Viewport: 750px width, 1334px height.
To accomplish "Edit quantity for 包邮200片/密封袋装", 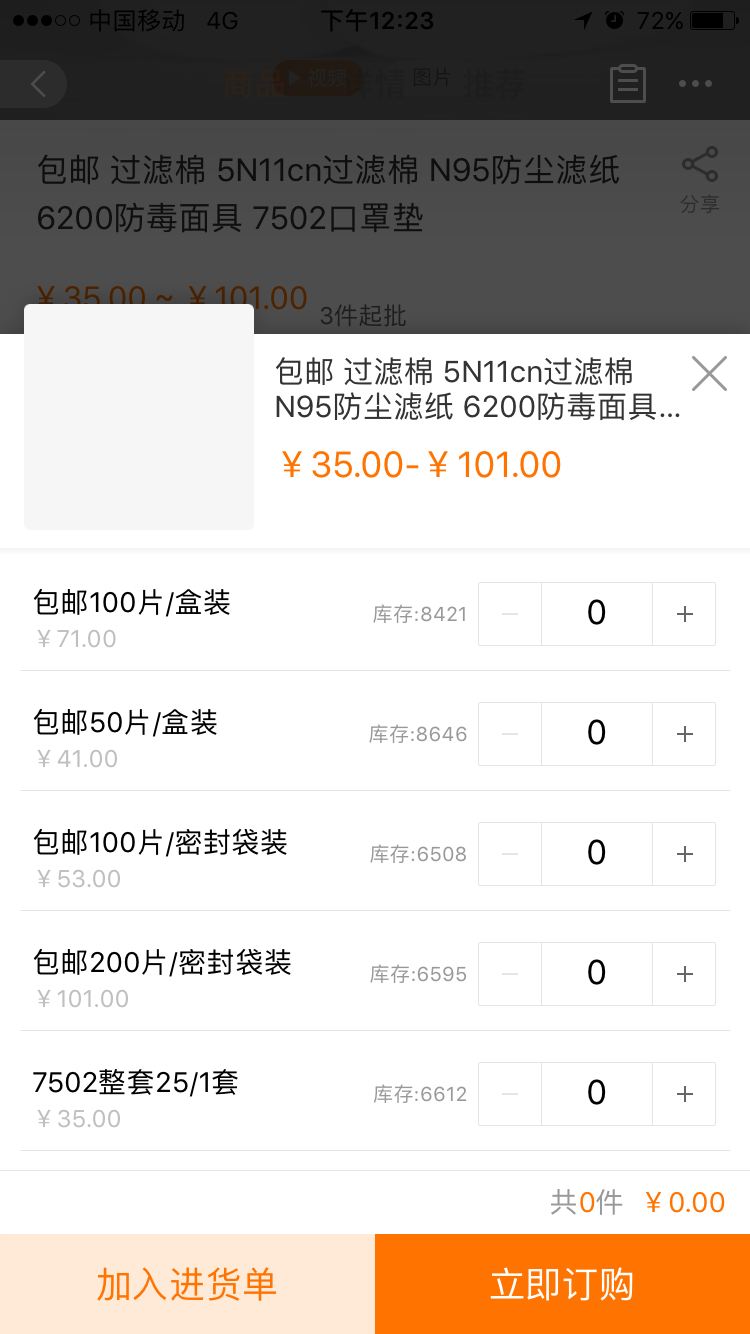I will tap(597, 974).
